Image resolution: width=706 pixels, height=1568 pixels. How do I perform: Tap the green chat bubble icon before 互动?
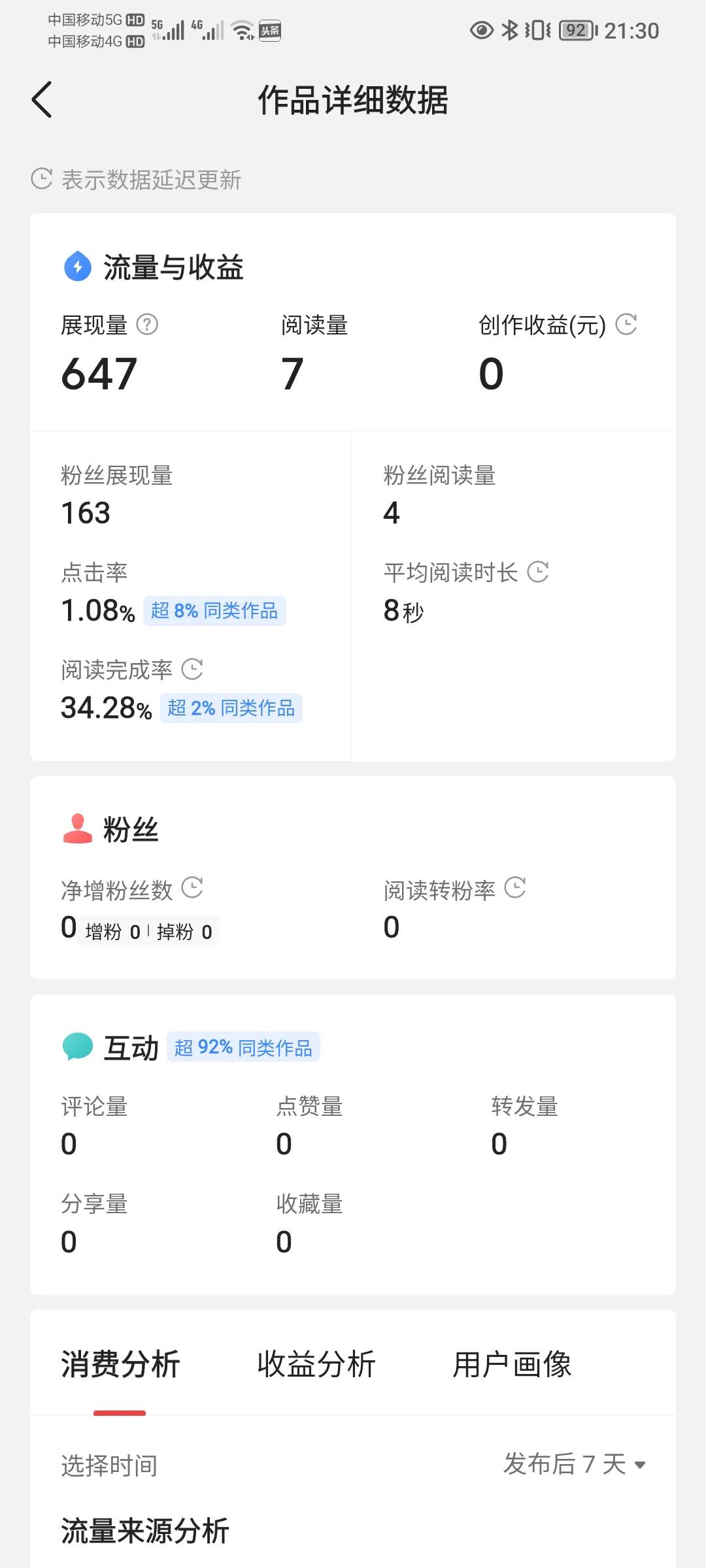click(77, 1045)
